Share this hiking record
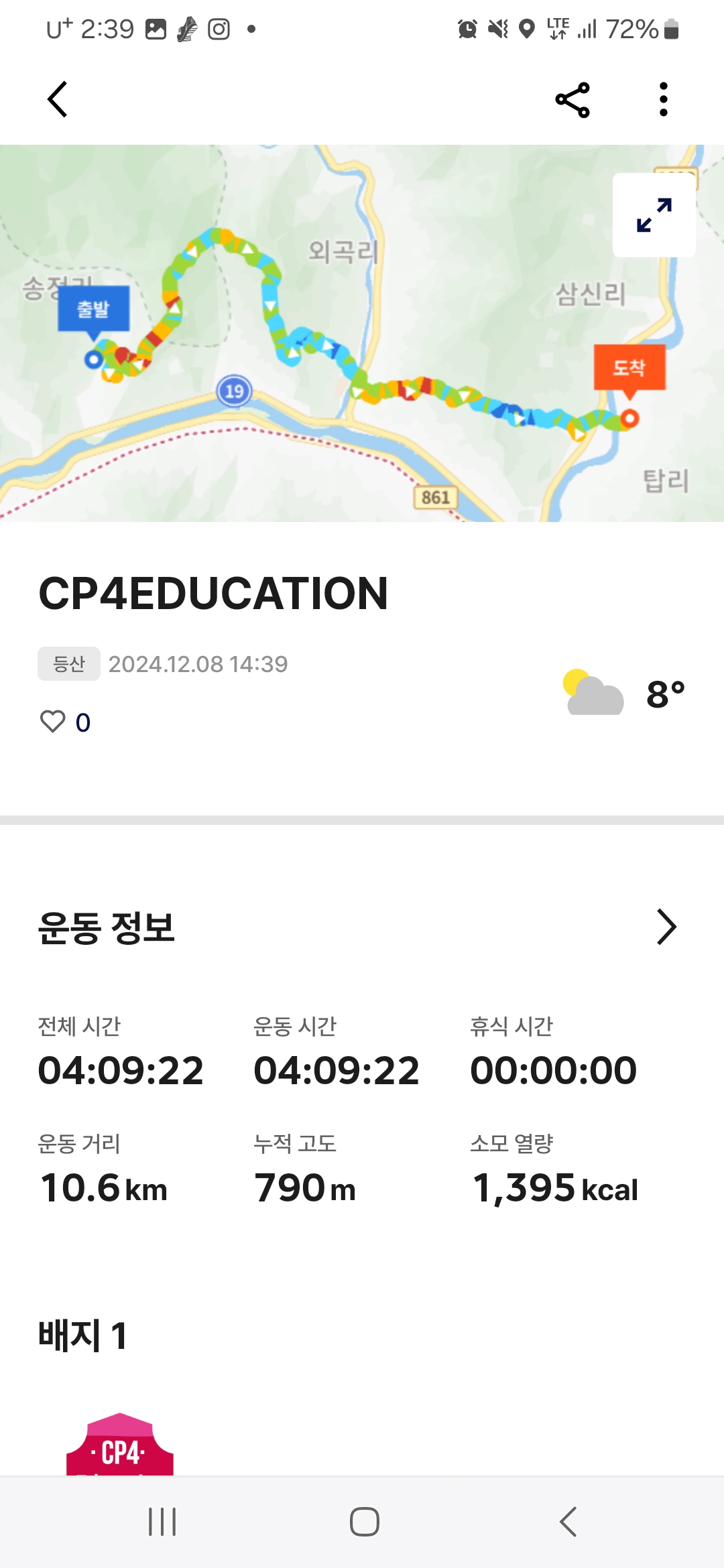The height and width of the screenshot is (1568, 724). (x=572, y=100)
